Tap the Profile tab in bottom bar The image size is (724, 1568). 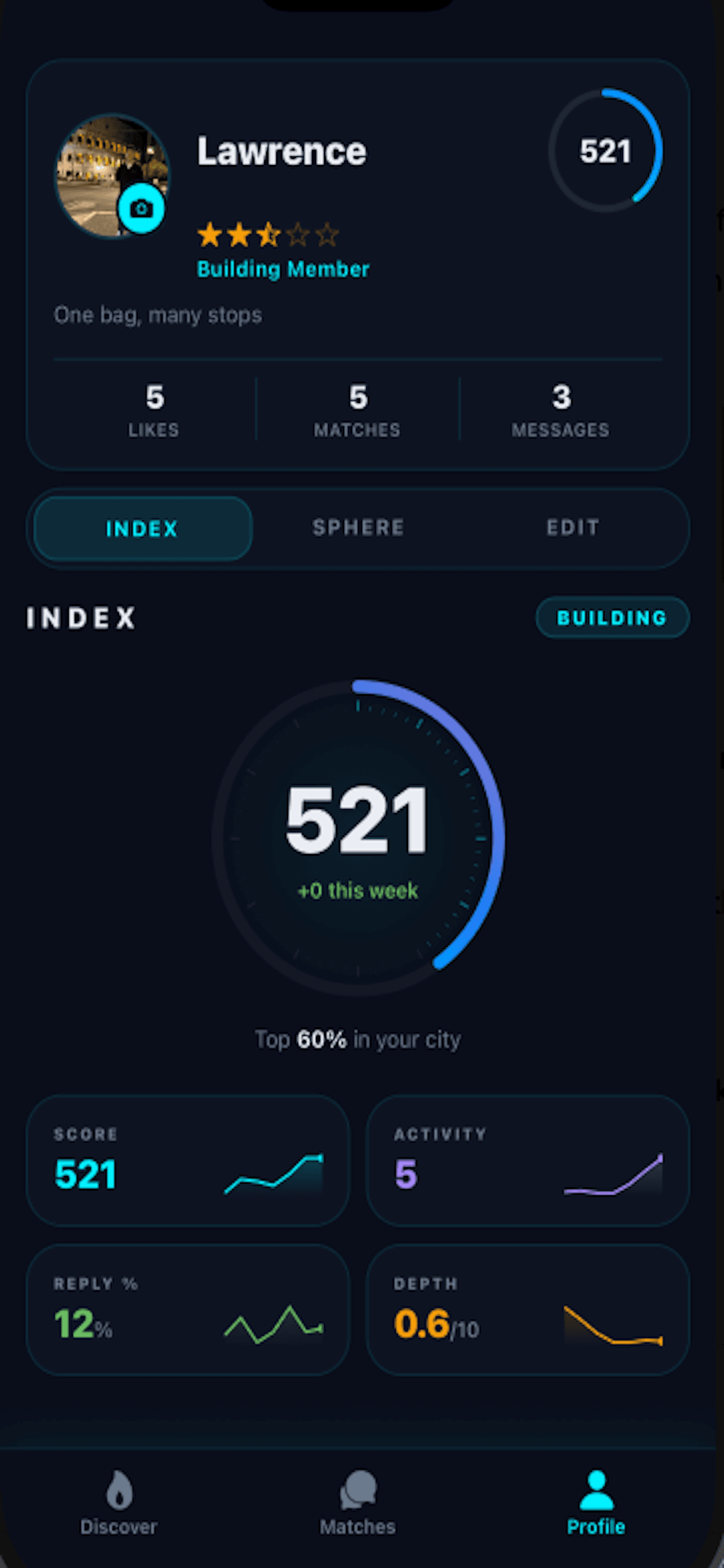[596, 1501]
